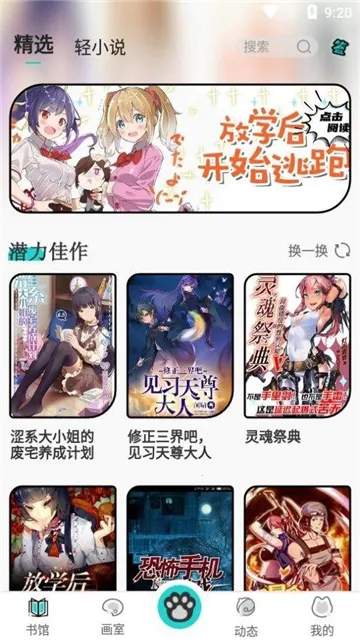360x643 pixels.
Task: Open the 搜索 search box
Action: tap(280, 47)
